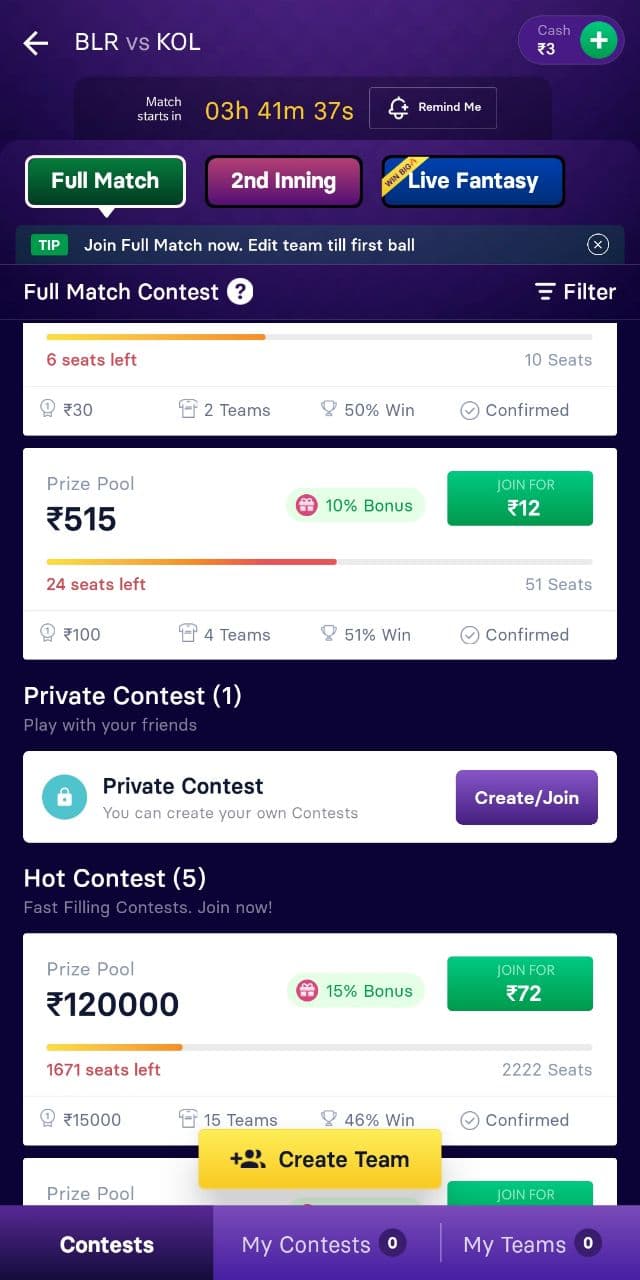
Task: Go back using the arrow icon
Action: [36, 42]
